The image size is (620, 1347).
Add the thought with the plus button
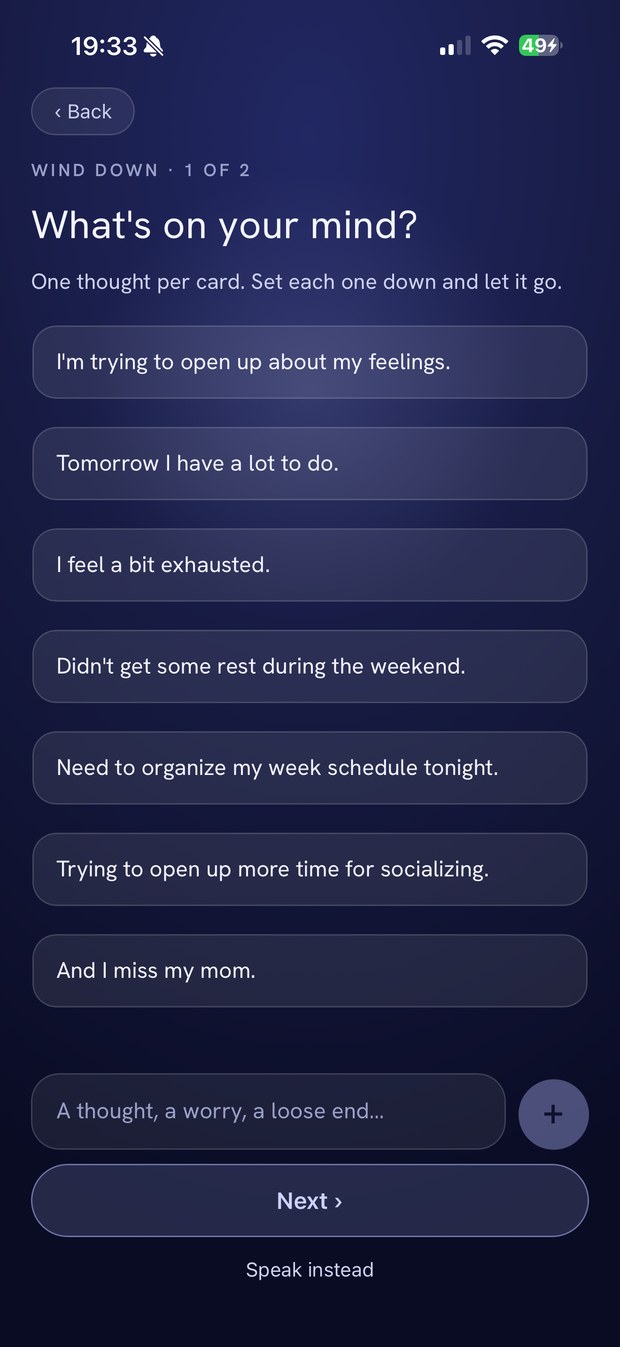(x=553, y=1114)
